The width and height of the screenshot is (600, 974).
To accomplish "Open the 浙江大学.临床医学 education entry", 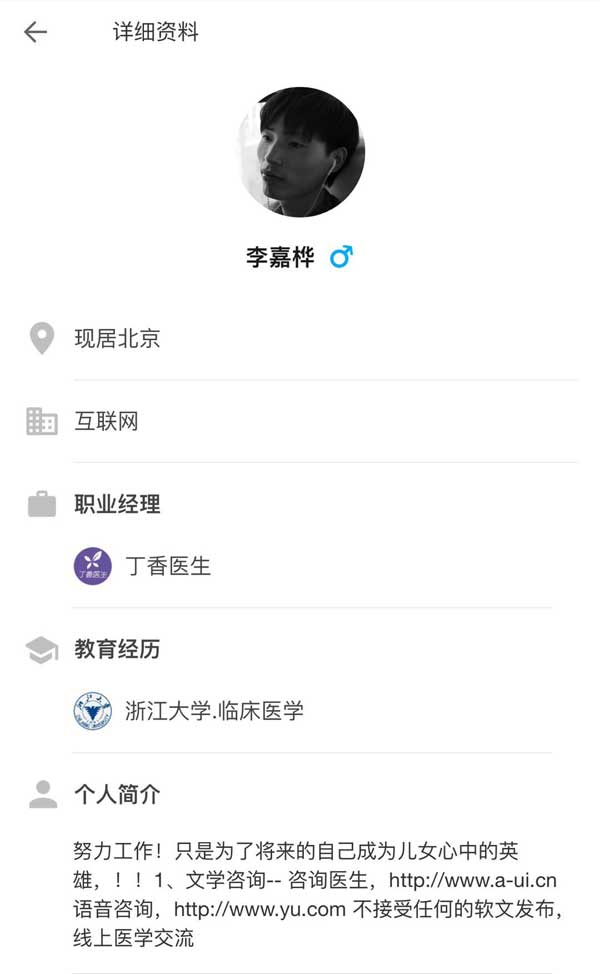I will 213,711.
